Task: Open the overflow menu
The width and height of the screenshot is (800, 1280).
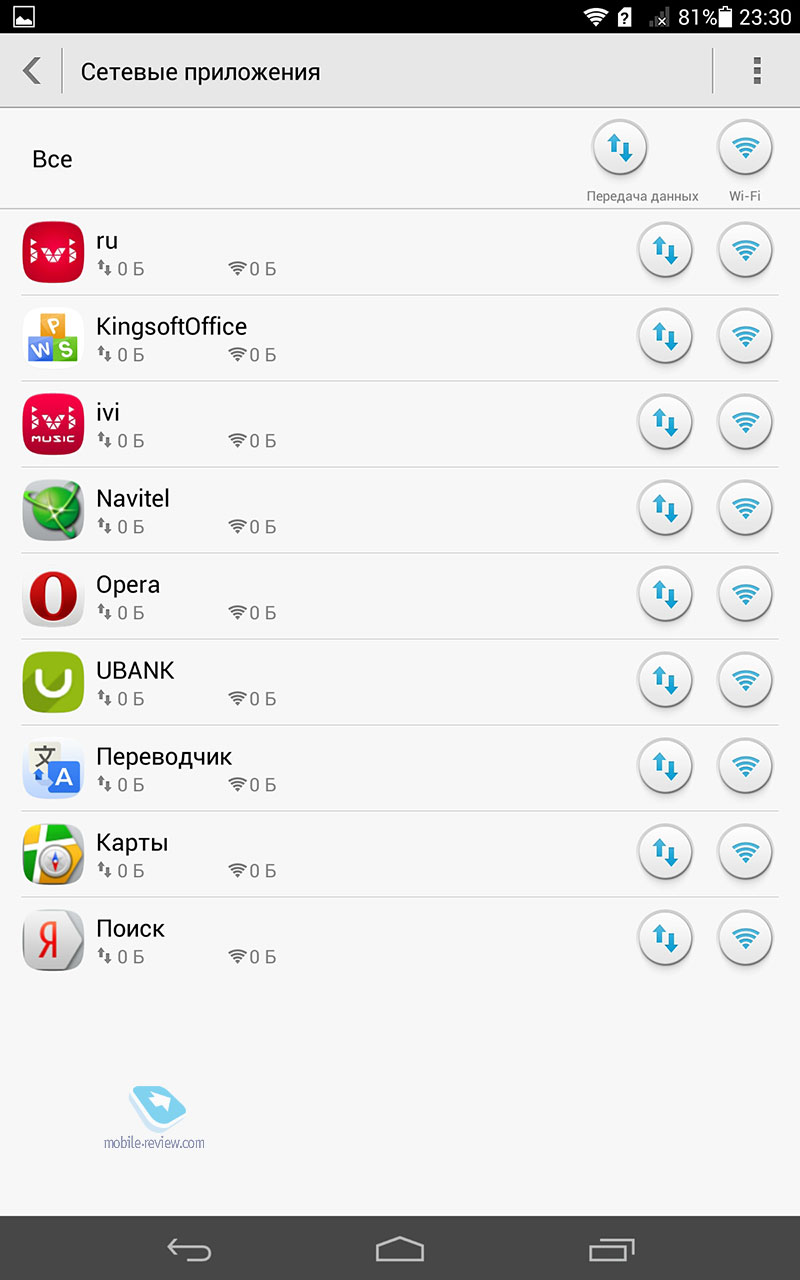Action: 757,71
